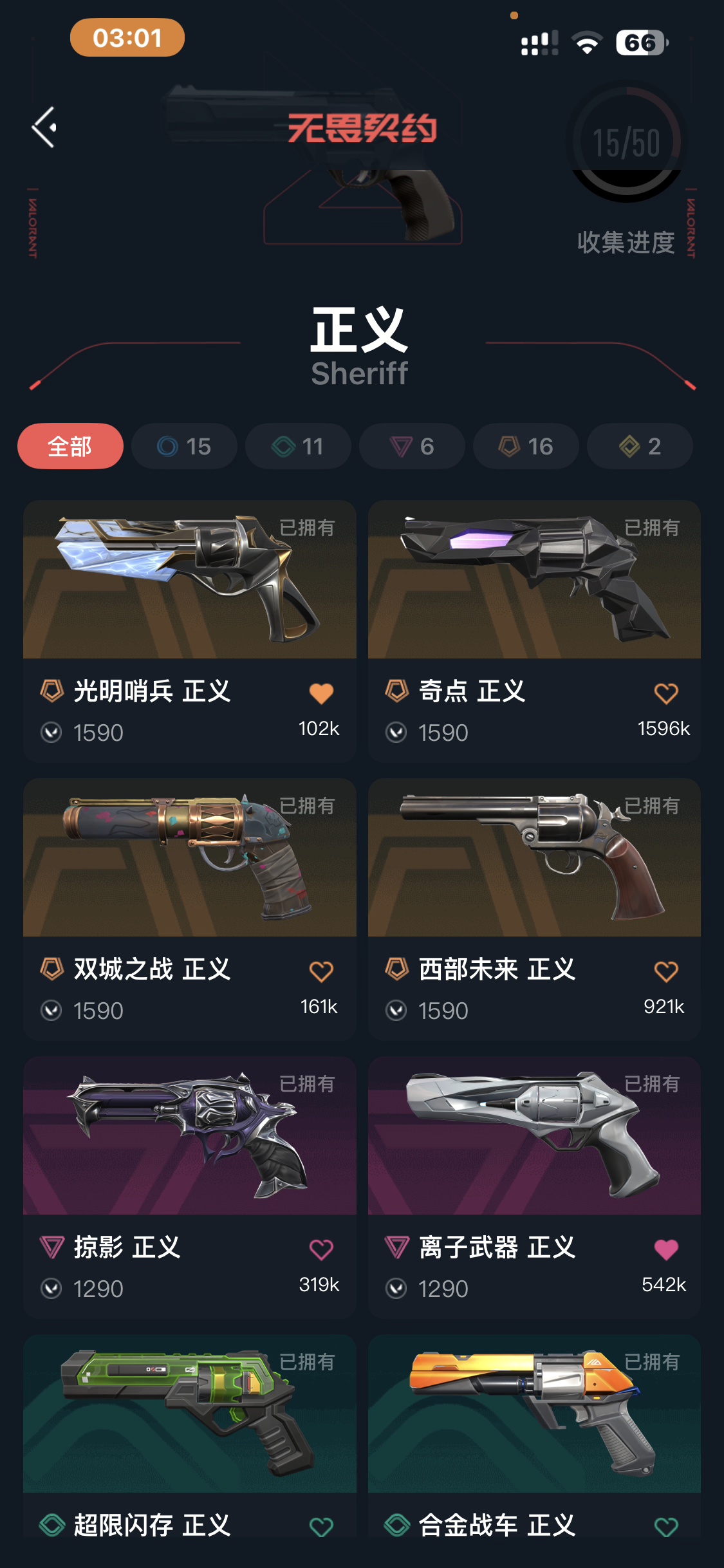The height and width of the screenshot is (1568, 724).
Task: Like the 西部未来 正义 skin
Action: 666,971
